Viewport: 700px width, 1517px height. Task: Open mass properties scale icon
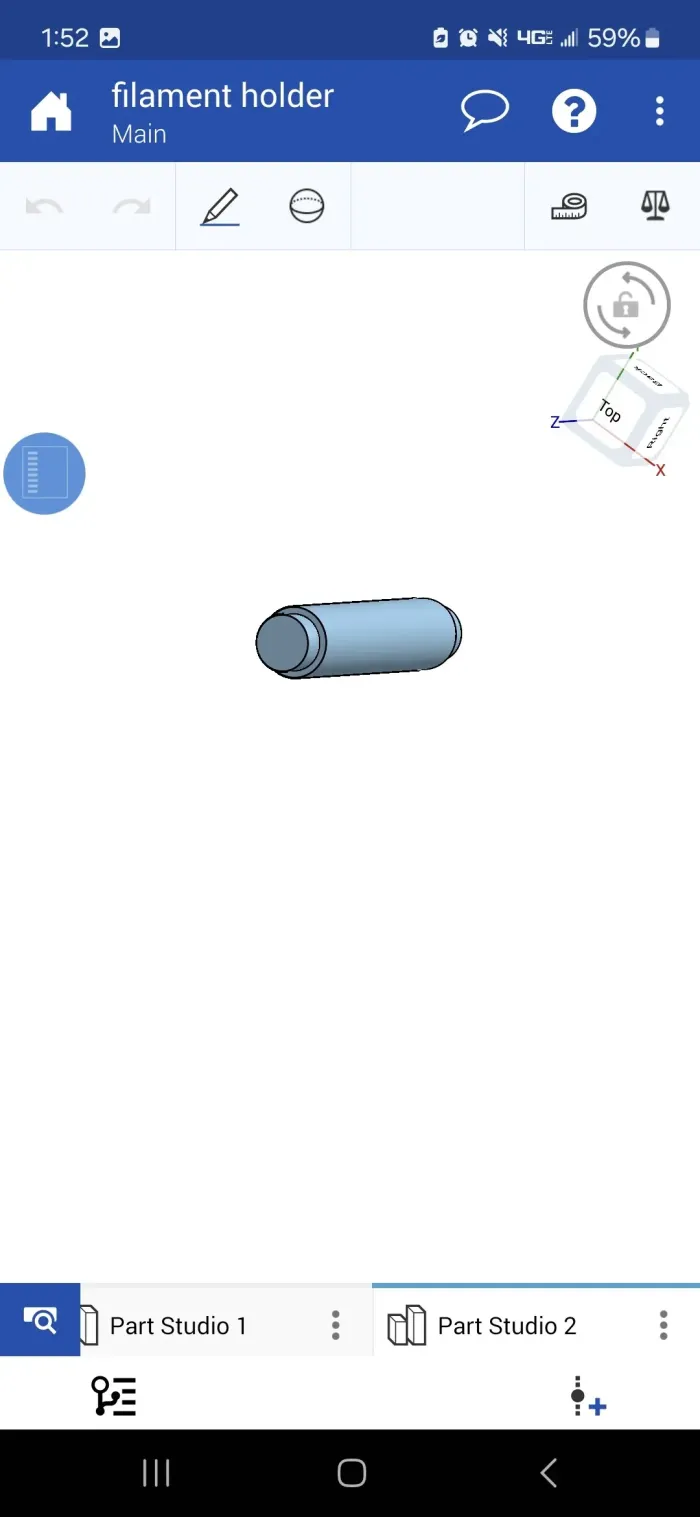(655, 207)
